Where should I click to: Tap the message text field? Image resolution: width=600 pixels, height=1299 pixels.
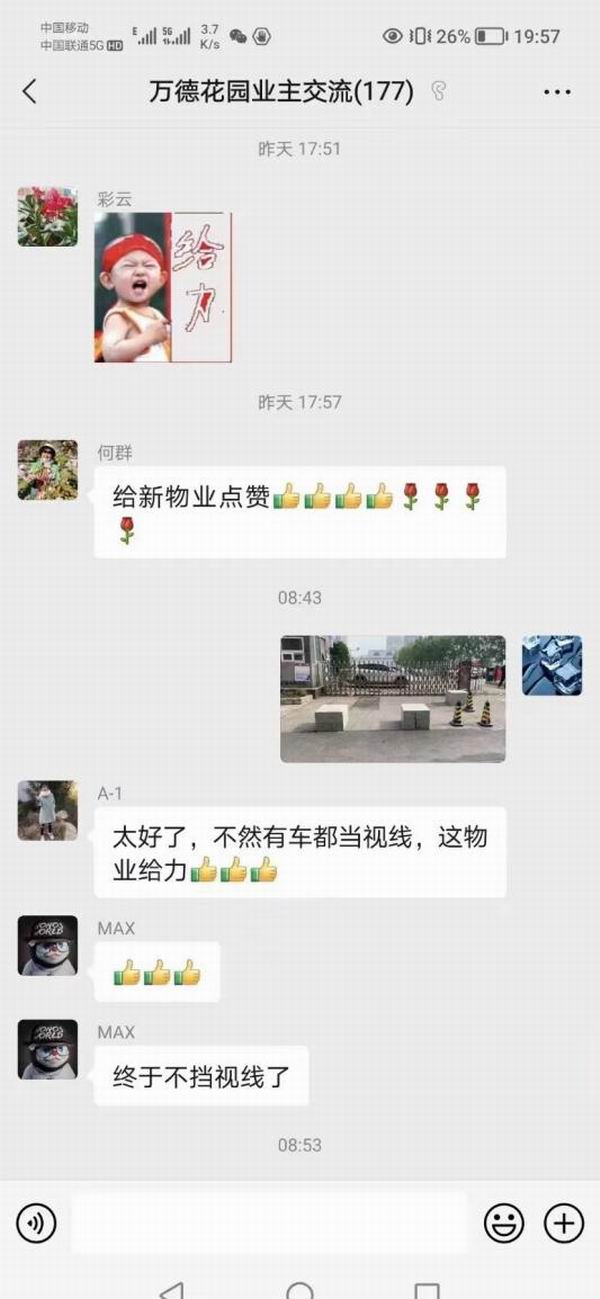(268, 1222)
